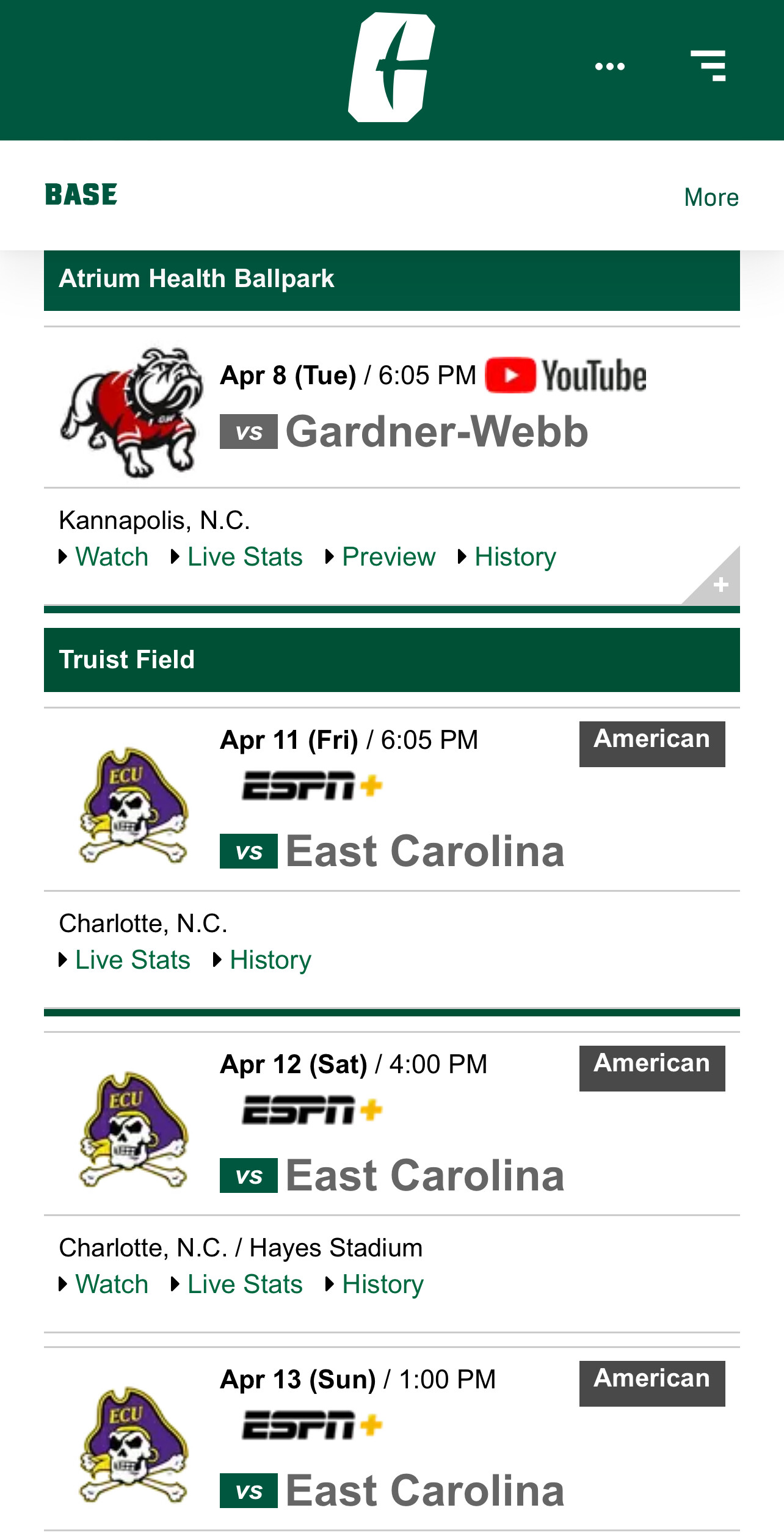This screenshot has width=784, height=1538.
Task: Open the BASE sport page
Action: click(81, 195)
